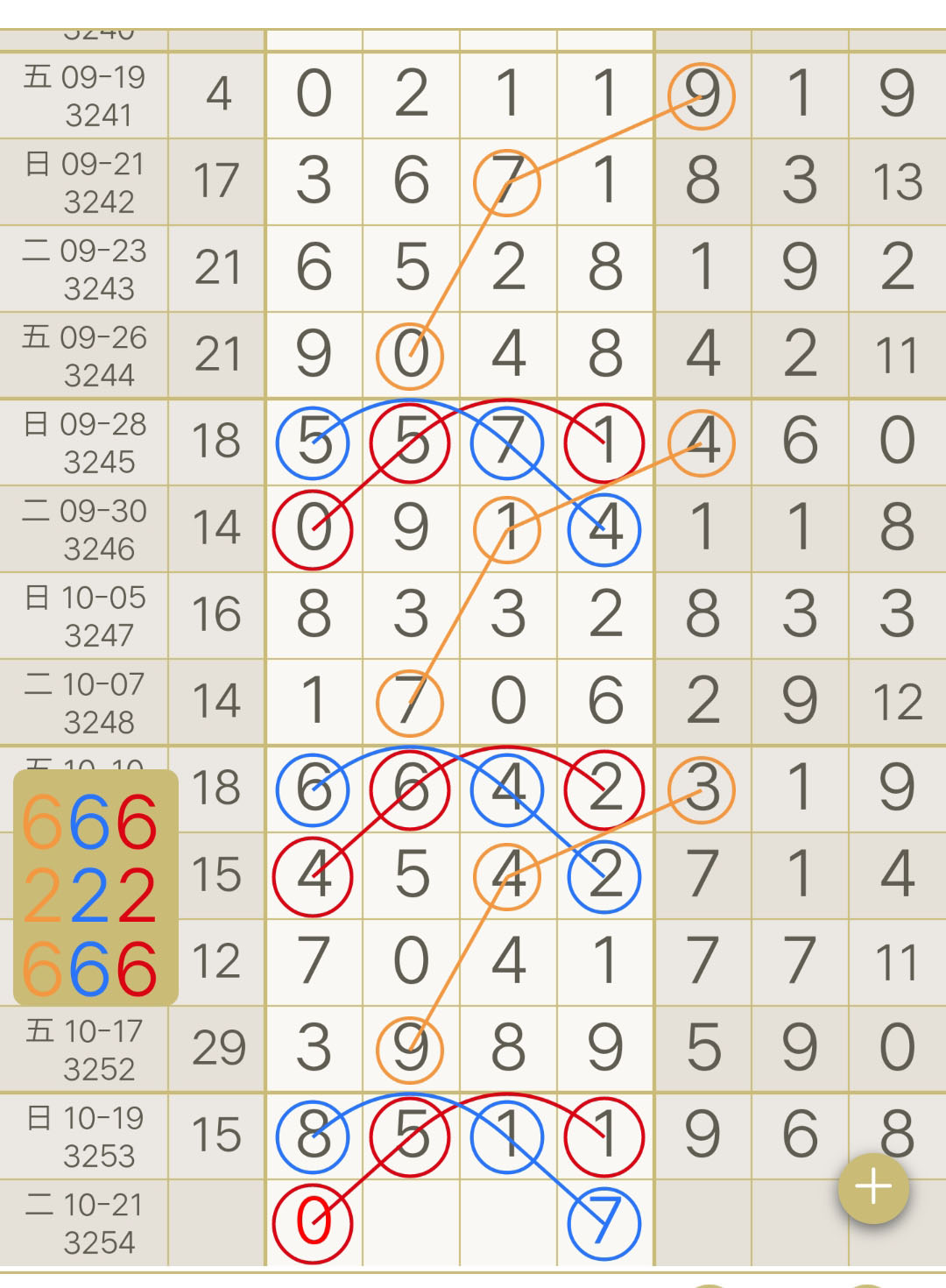Viewport: 946px width, 1288px height.
Task: Tap the gold plus floating button
Action: pos(873,1188)
